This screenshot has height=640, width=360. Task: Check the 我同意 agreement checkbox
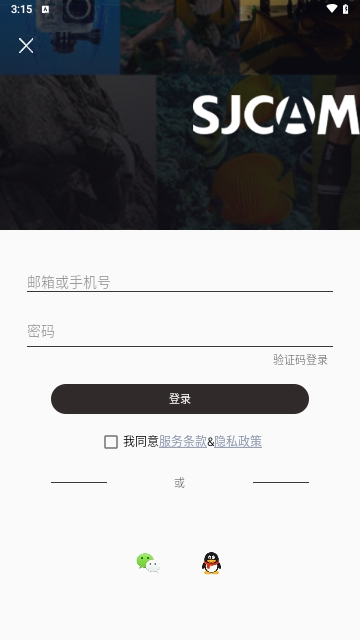coord(111,442)
